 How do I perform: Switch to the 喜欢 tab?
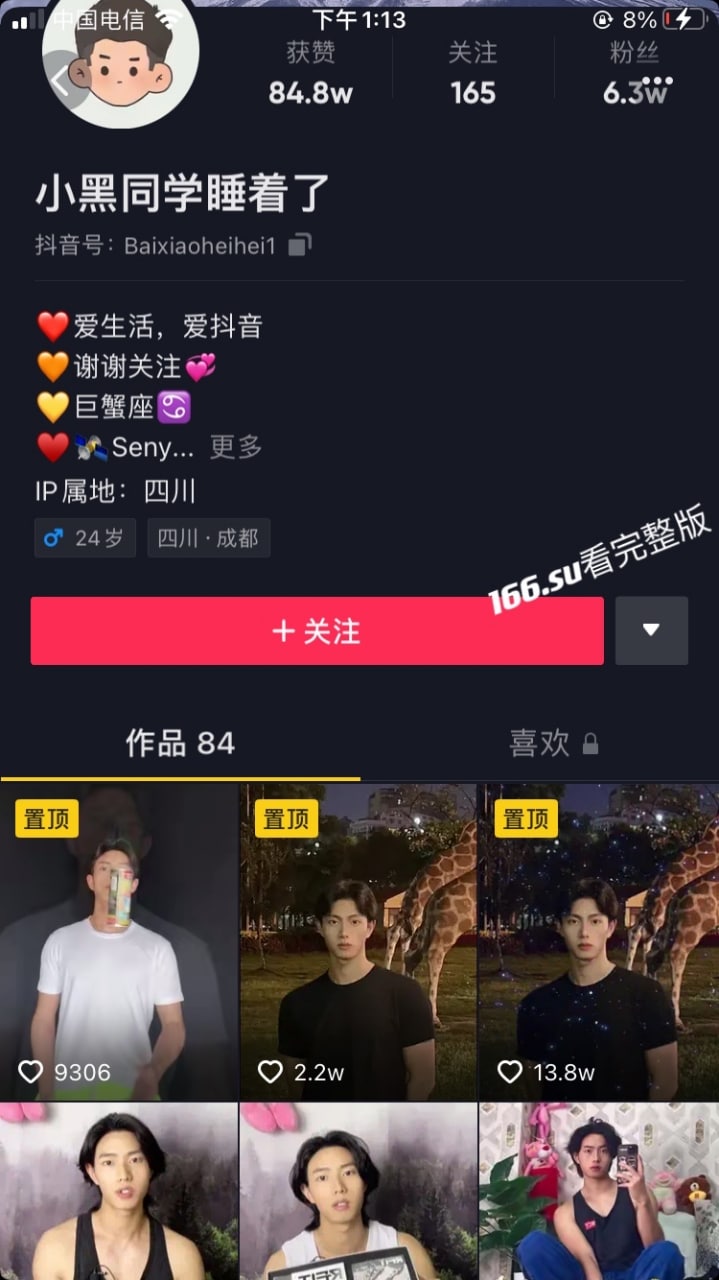[553, 743]
